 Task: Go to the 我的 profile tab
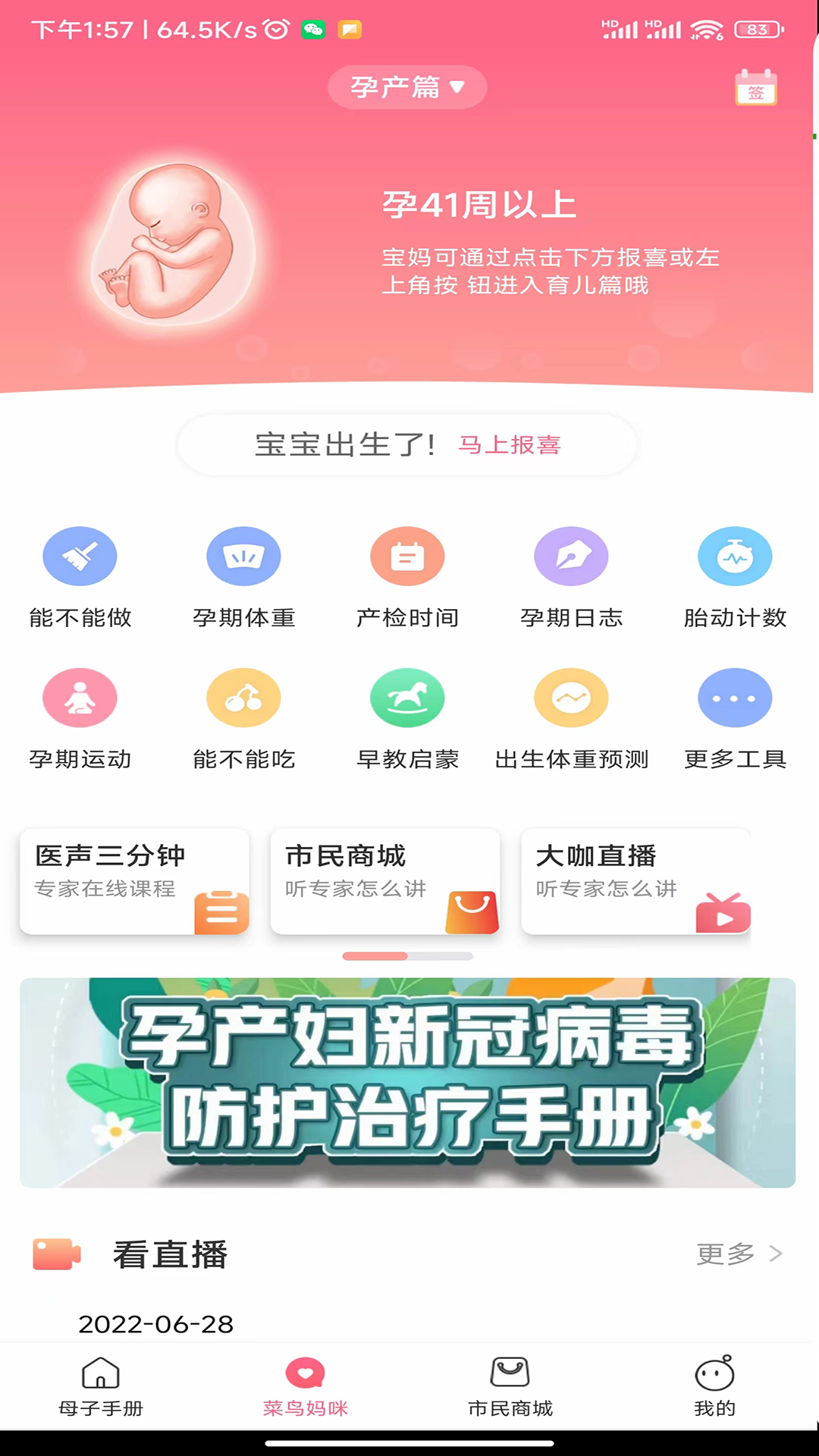714,1386
